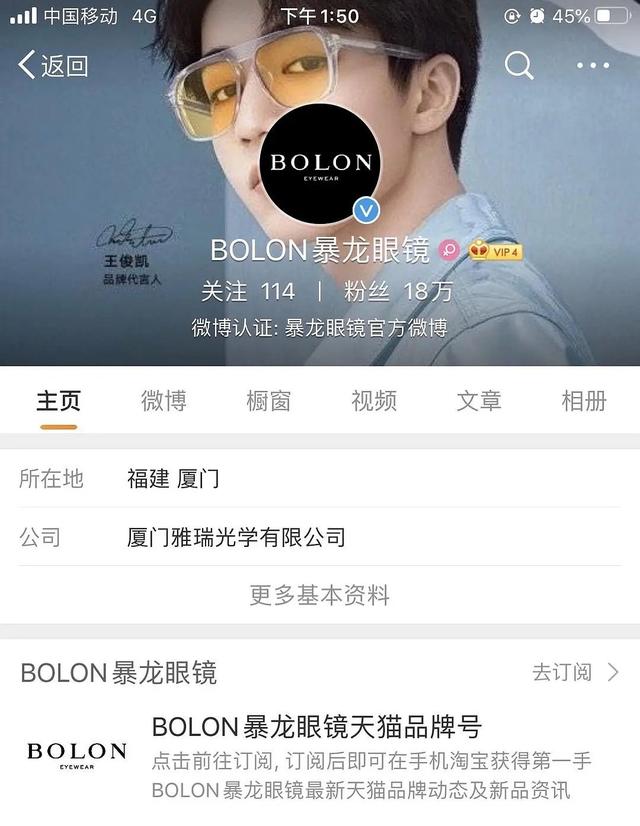Switch to the 相册 tab

click(x=584, y=401)
